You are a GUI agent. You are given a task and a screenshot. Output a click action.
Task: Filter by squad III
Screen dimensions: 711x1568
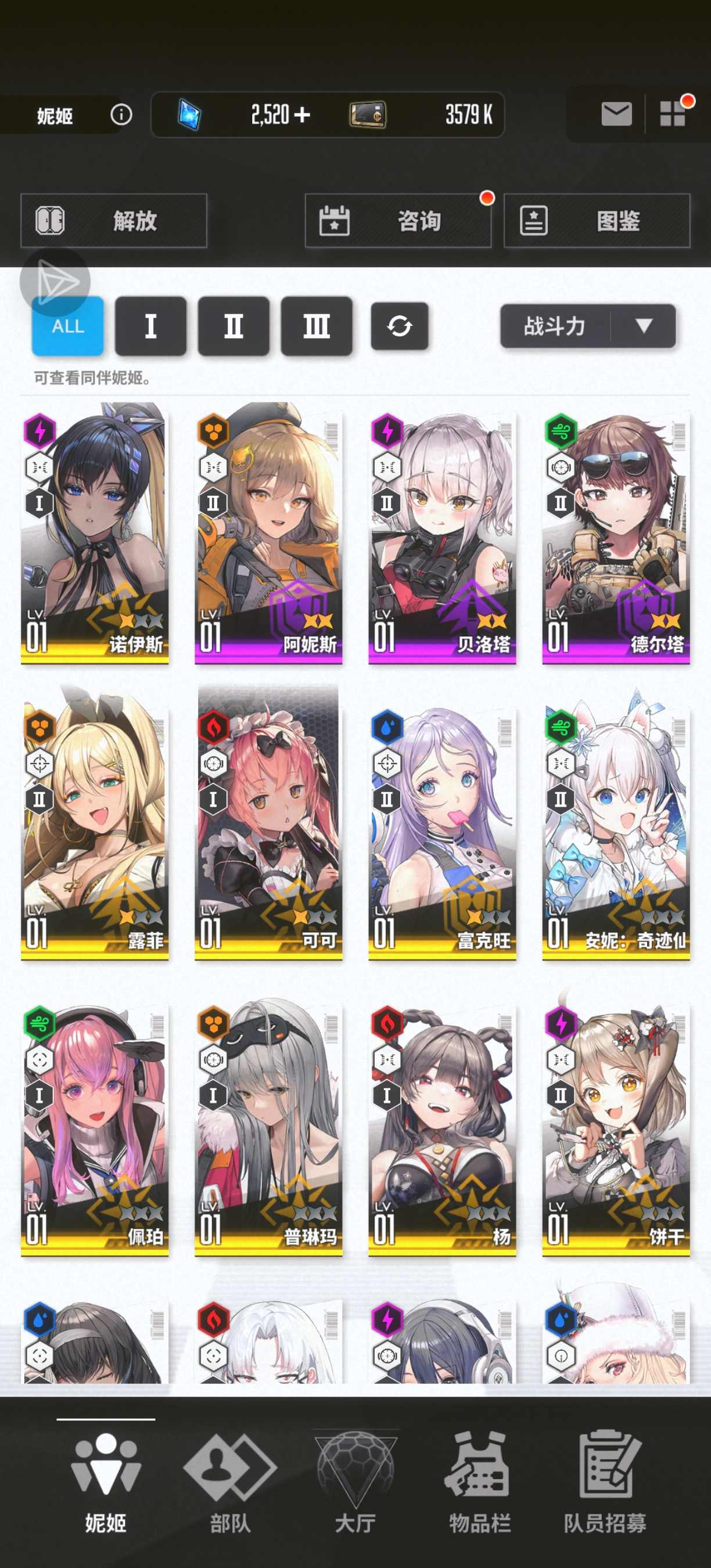[x=316, y=326]
